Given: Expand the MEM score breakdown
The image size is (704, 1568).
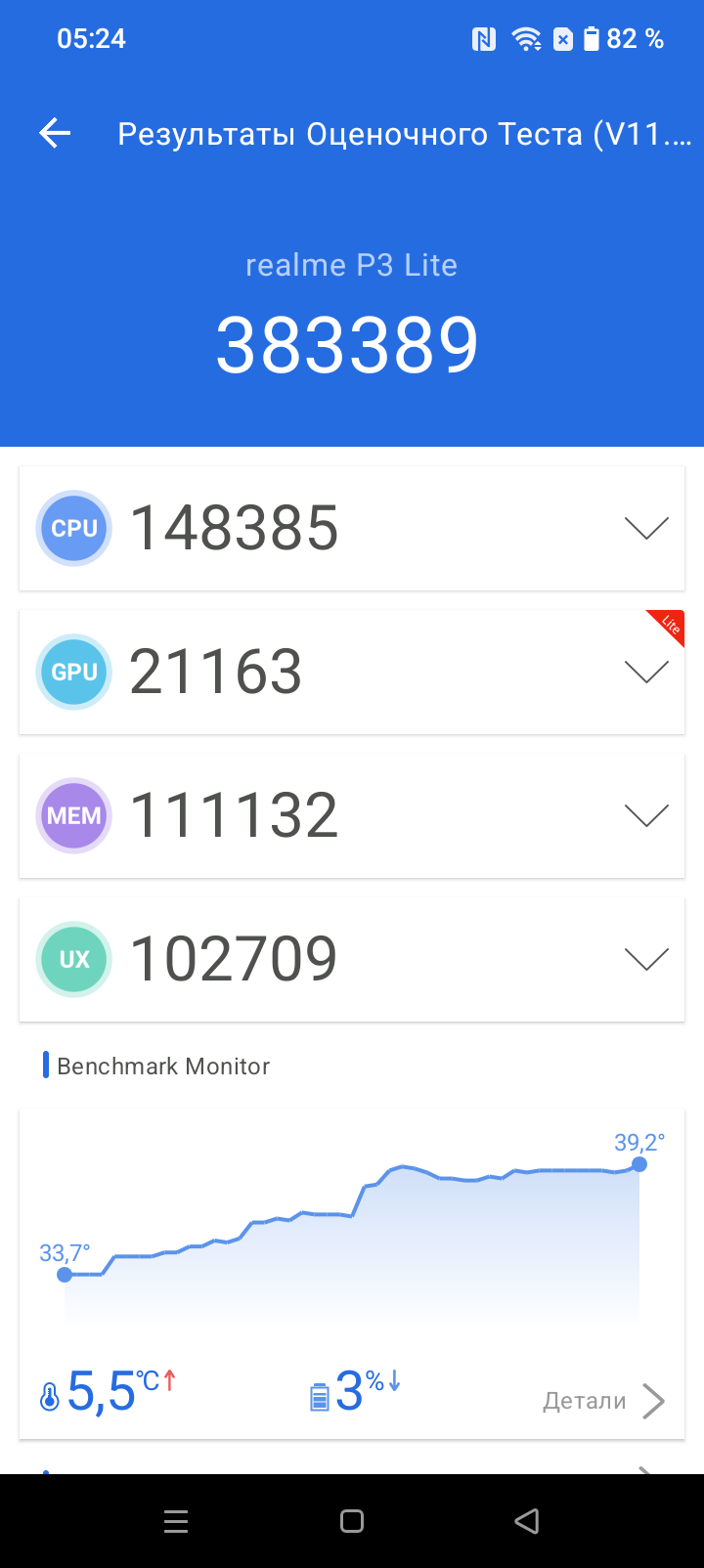Looking at the screenshot, I should (x=646, y=815).
